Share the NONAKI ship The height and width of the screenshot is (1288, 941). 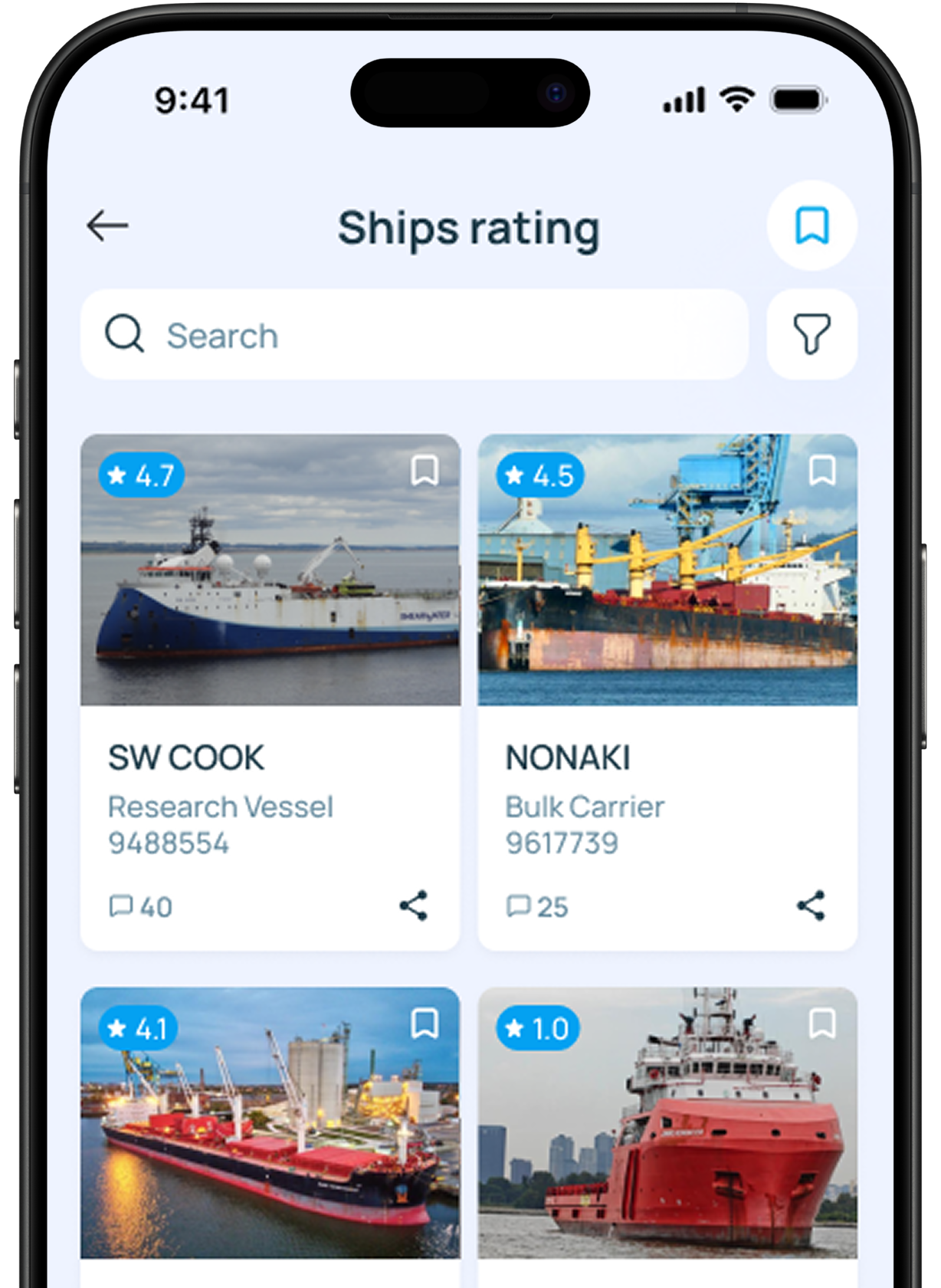point(811,905)
